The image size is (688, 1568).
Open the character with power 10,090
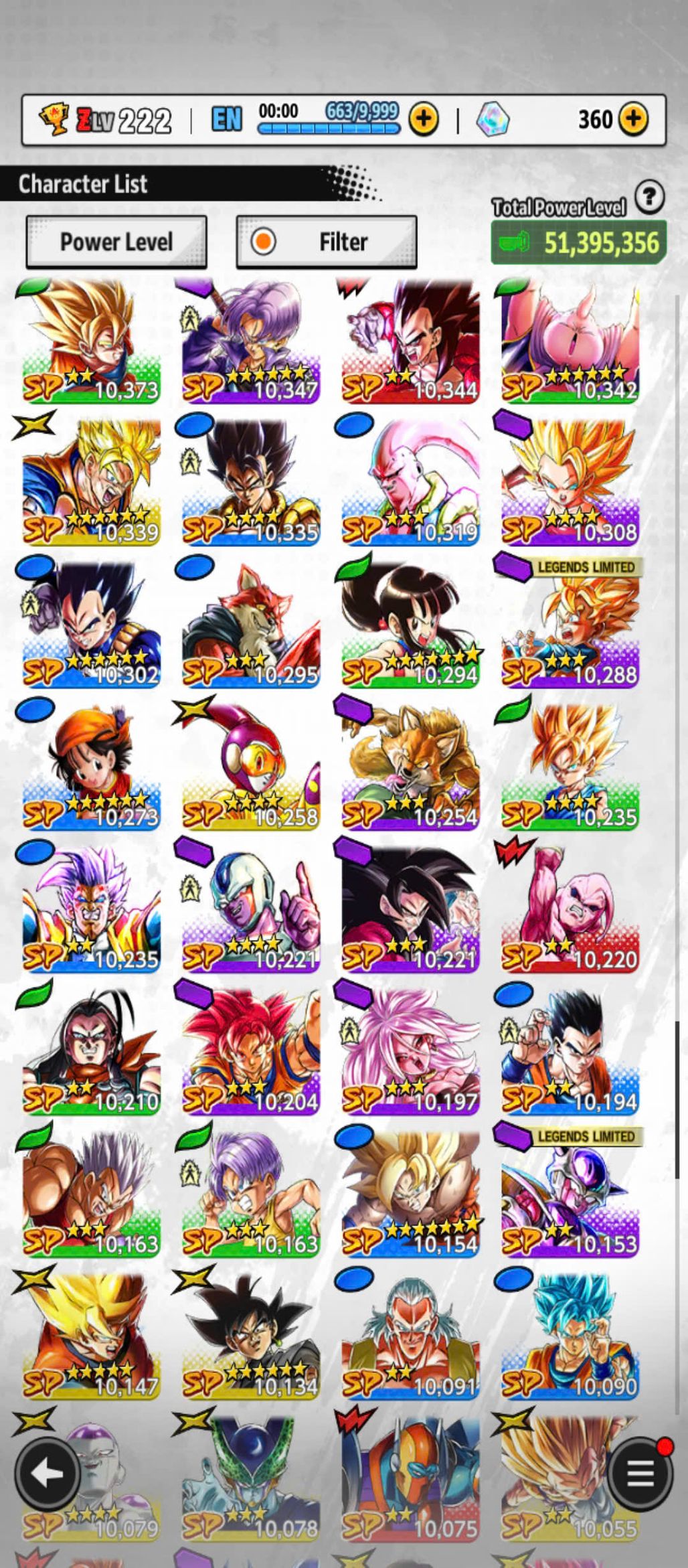coord(570,1337)
